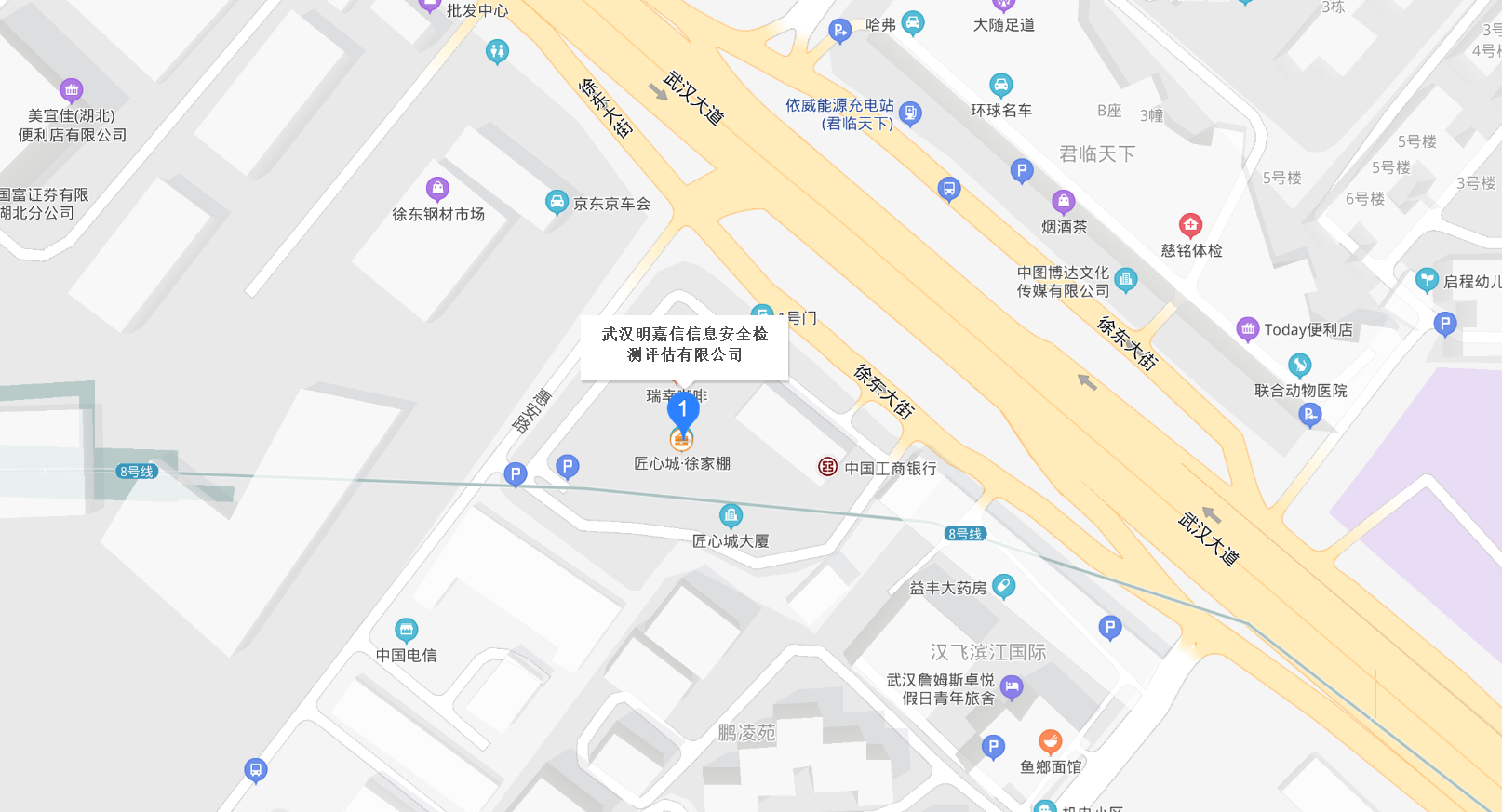1502x812 pixels.
Task: Select the 中国工商银行 bank marker
Action: 827,467
